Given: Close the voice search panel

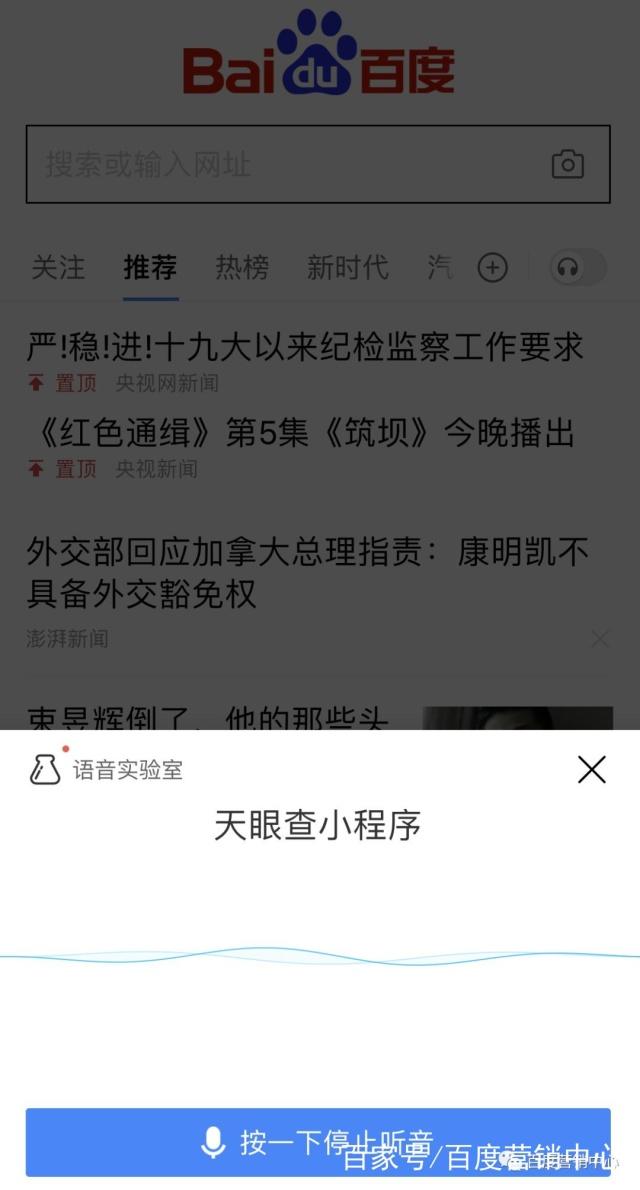Looking at the screenshot, I should click(x=592, y=769).
